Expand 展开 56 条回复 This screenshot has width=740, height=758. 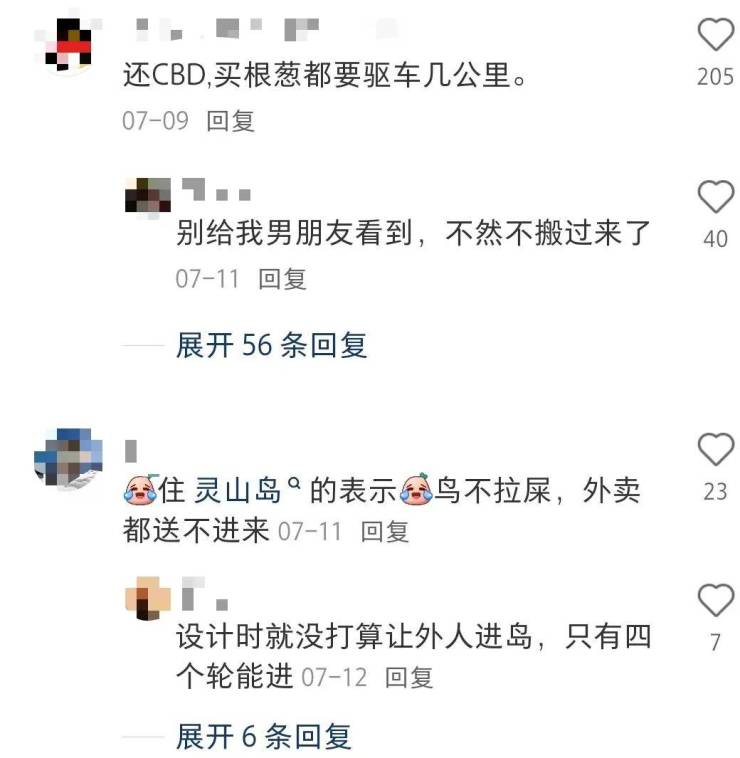point(271,346)
